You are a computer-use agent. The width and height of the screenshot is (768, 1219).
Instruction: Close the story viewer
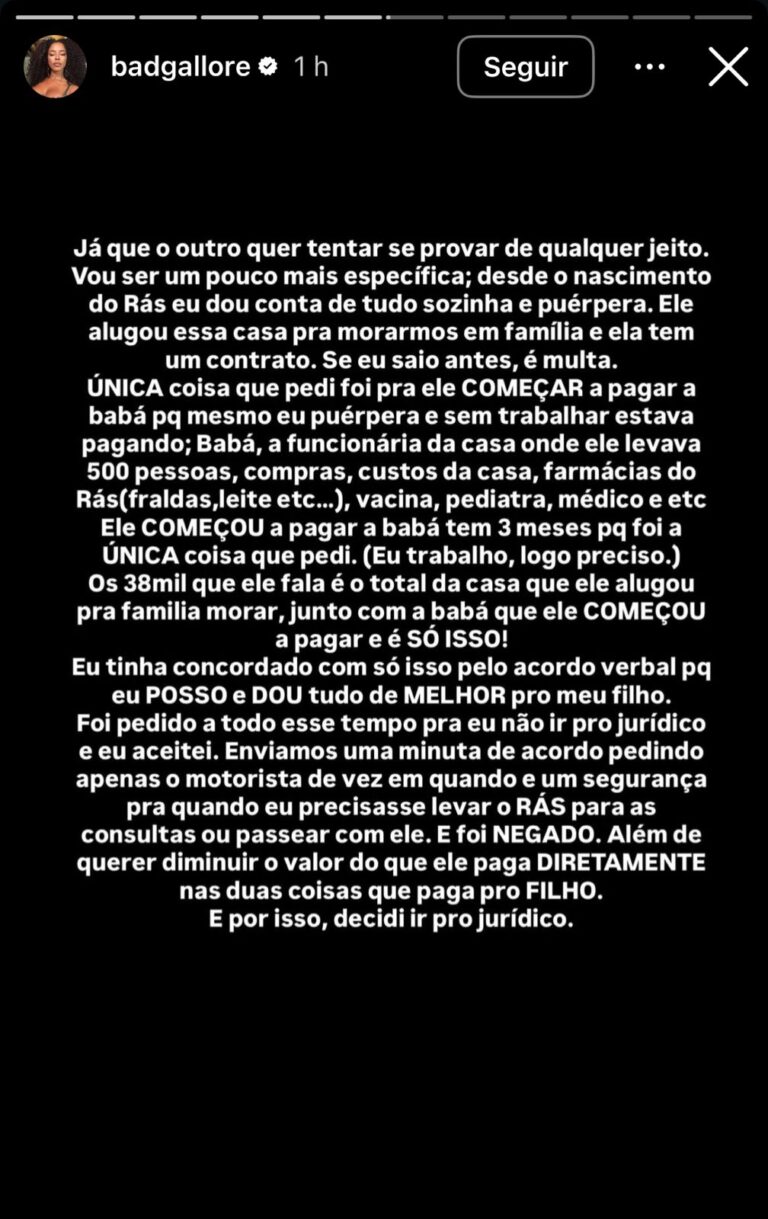[728, 67]
